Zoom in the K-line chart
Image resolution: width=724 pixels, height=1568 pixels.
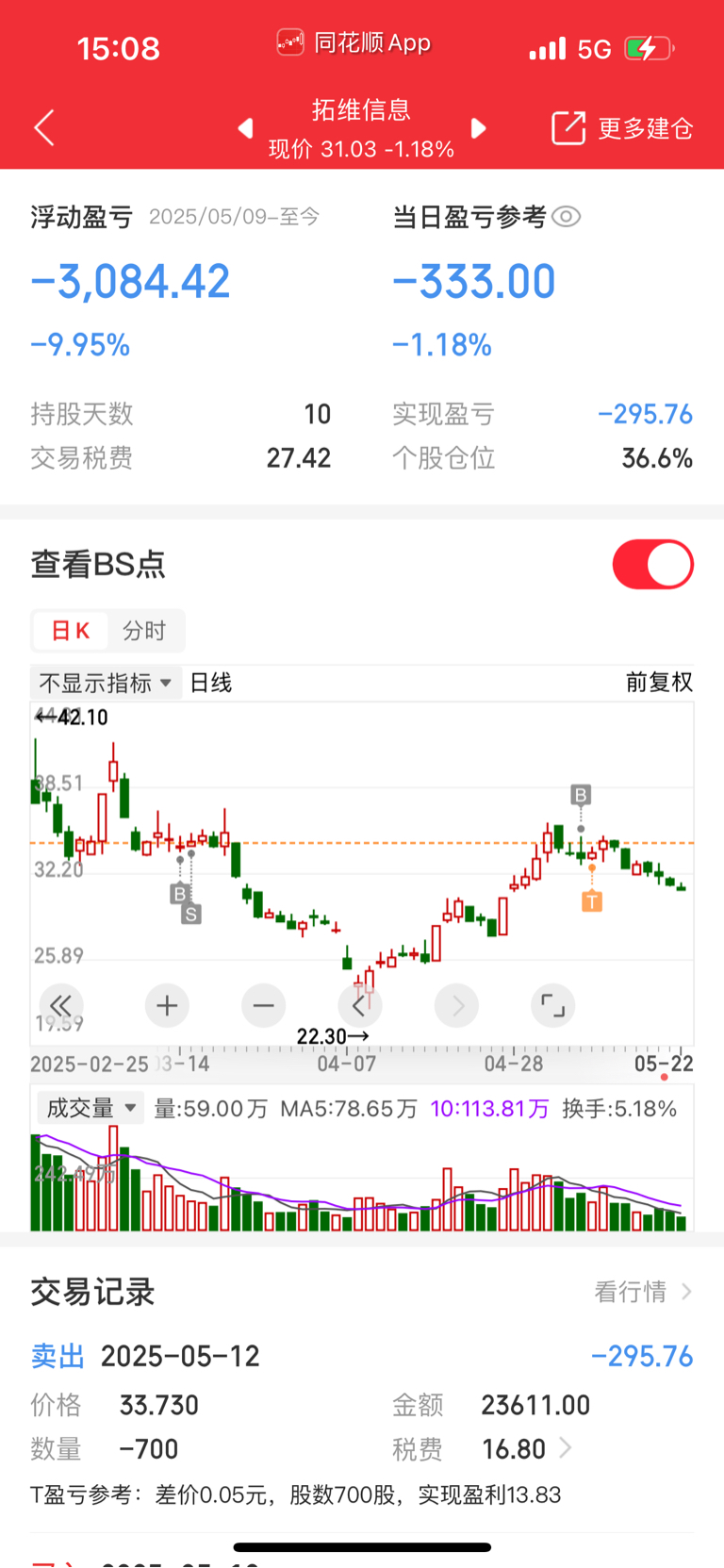click(167, 1006)
